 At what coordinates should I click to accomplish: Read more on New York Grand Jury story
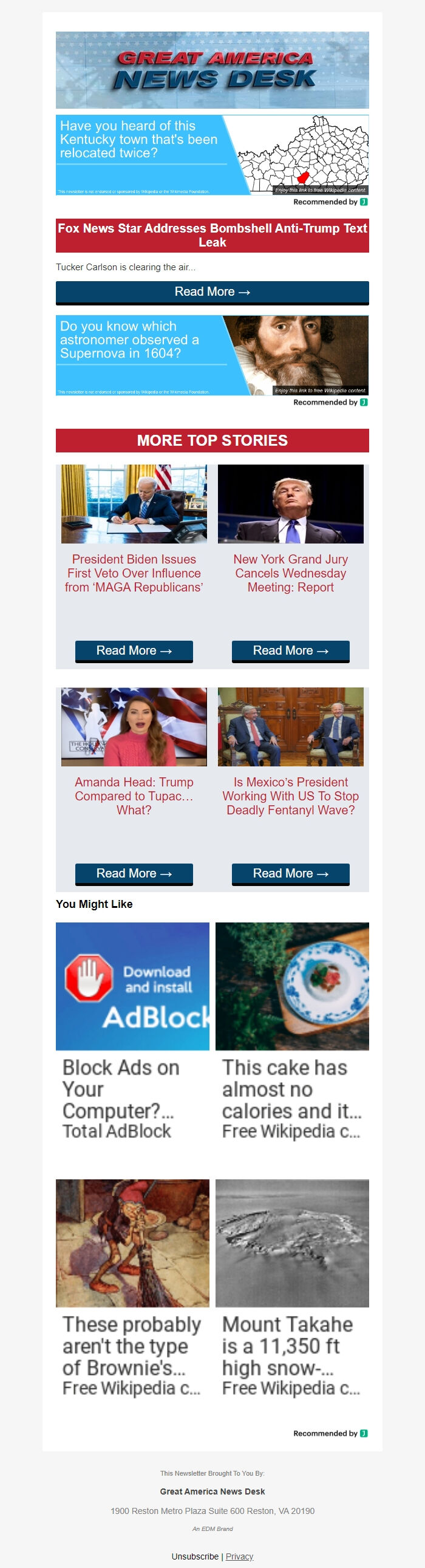coord(290,650)
